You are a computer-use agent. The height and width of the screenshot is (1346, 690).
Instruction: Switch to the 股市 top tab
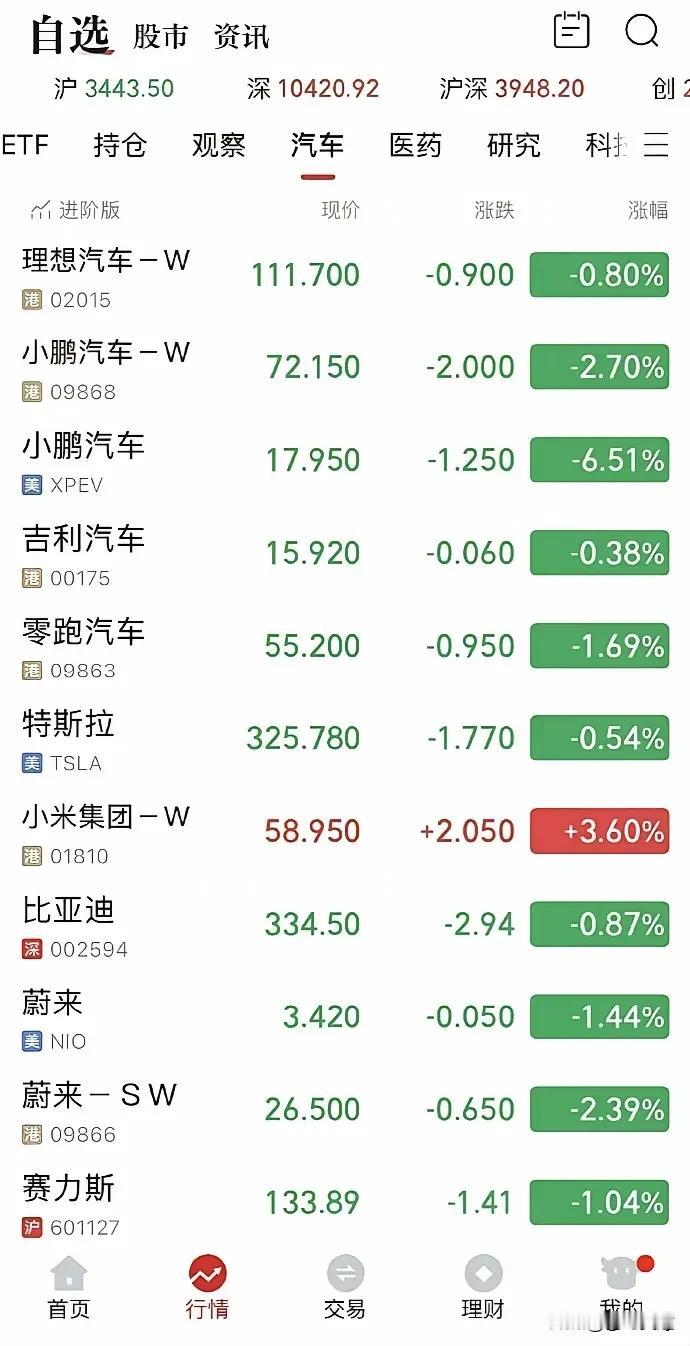pos(161,37)
